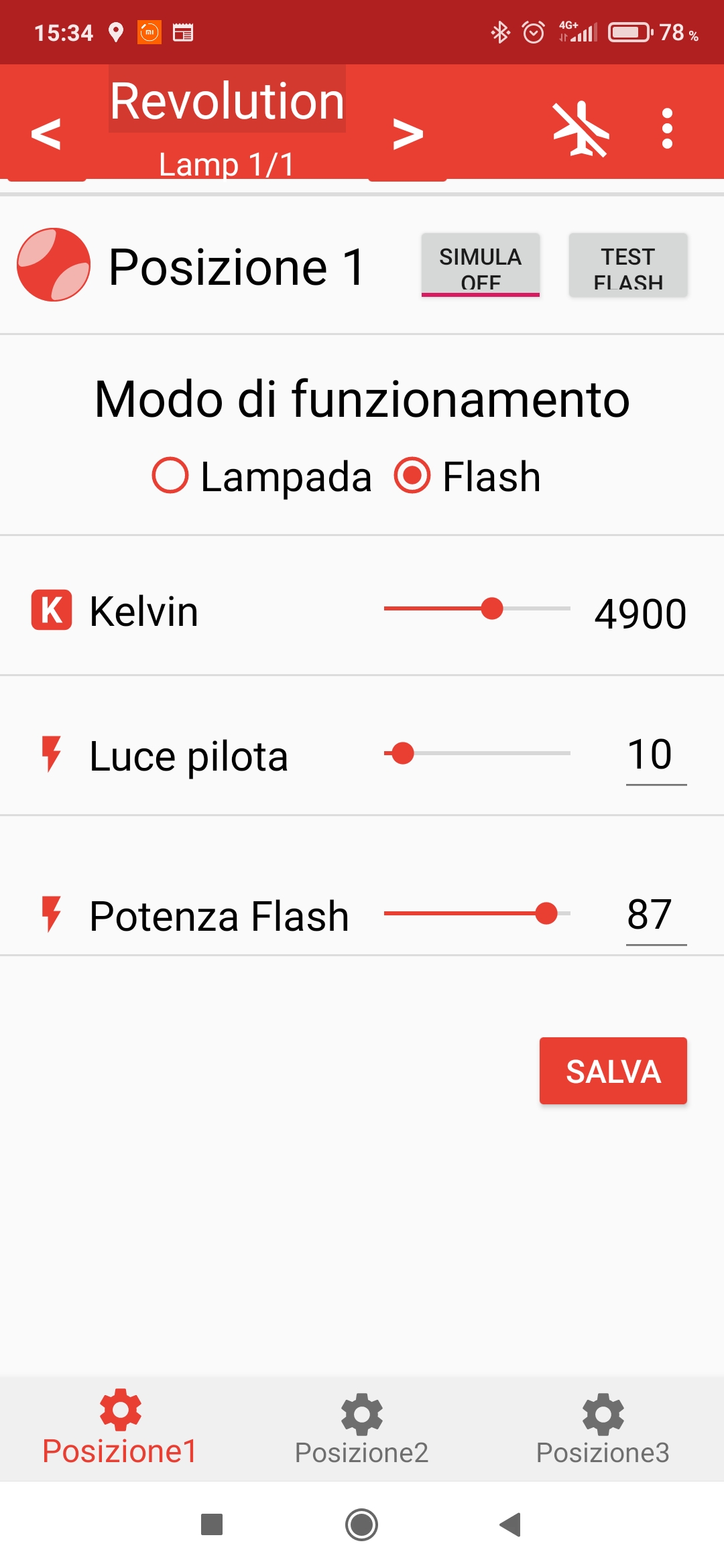This screenshot has width=724, height=1568.
Task: Select the Posizione1 tab
Action: pyautogui.click(x=121, y=1429)
